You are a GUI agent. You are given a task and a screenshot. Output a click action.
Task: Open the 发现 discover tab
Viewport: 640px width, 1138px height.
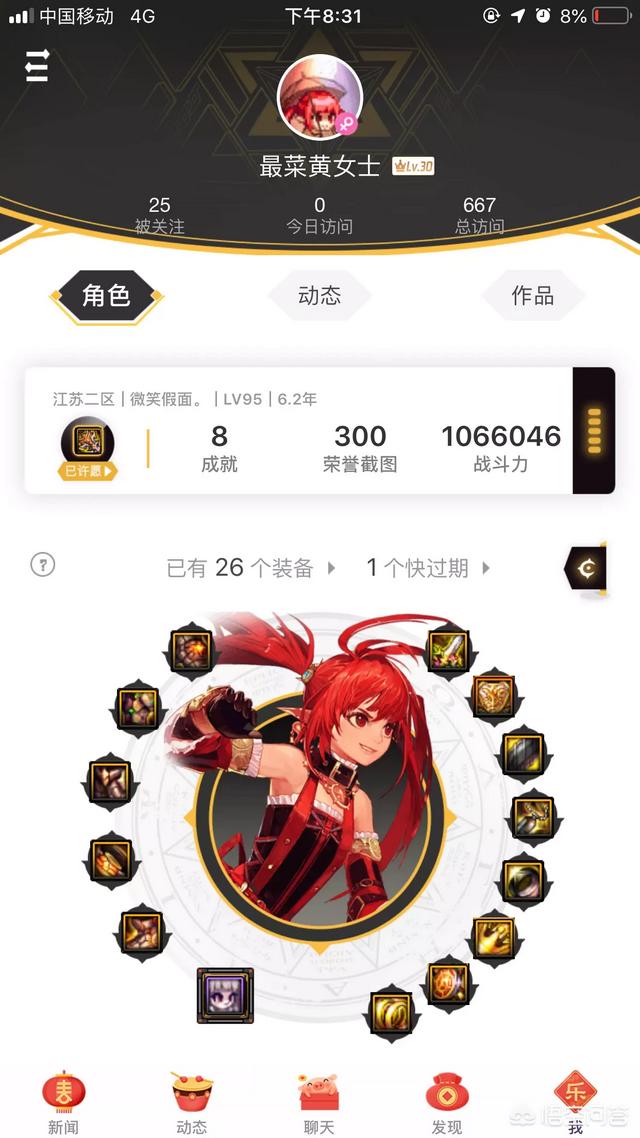click(447, 1102)
